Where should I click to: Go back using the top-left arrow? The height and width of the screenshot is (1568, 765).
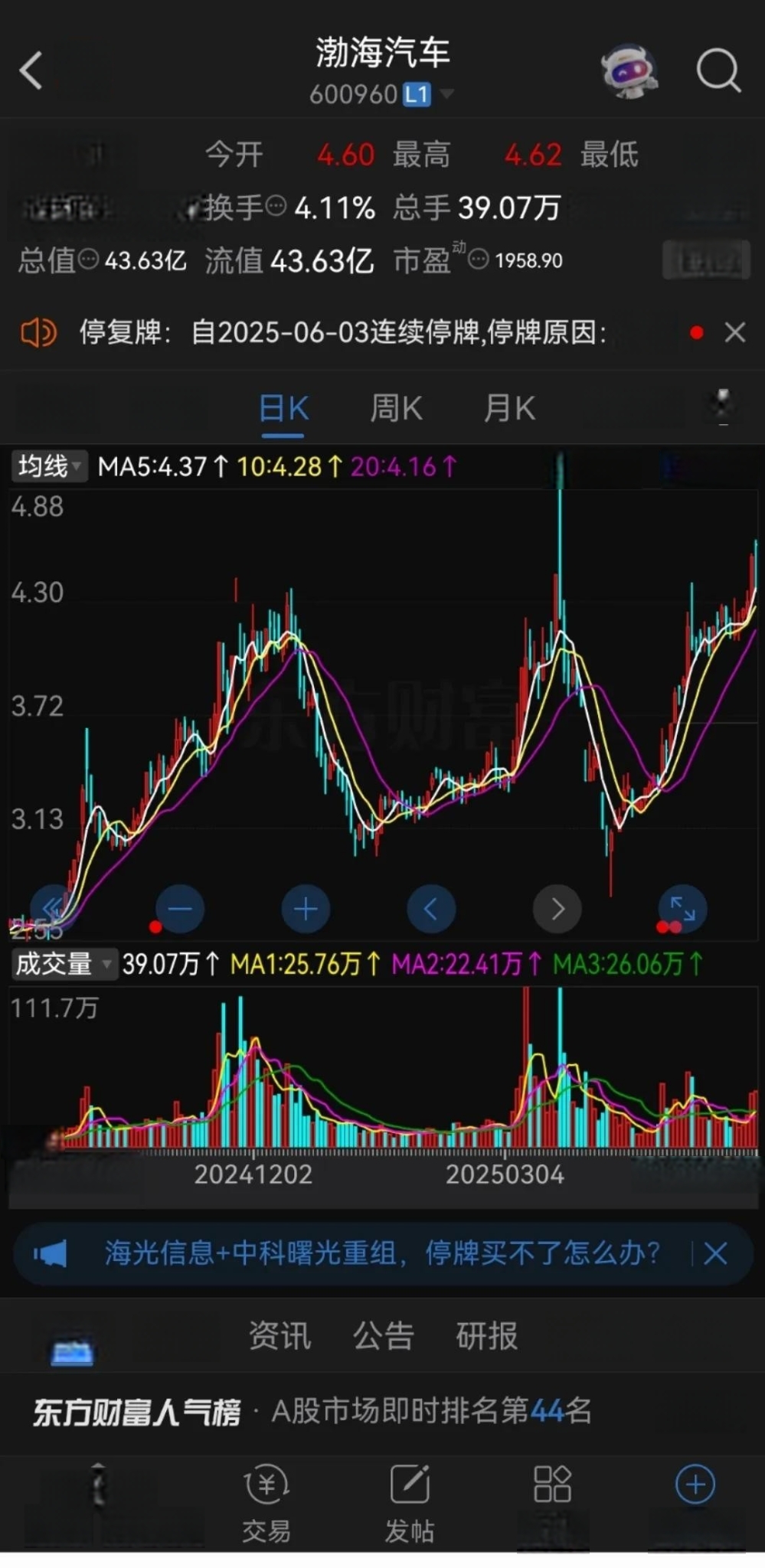(31, 71)
